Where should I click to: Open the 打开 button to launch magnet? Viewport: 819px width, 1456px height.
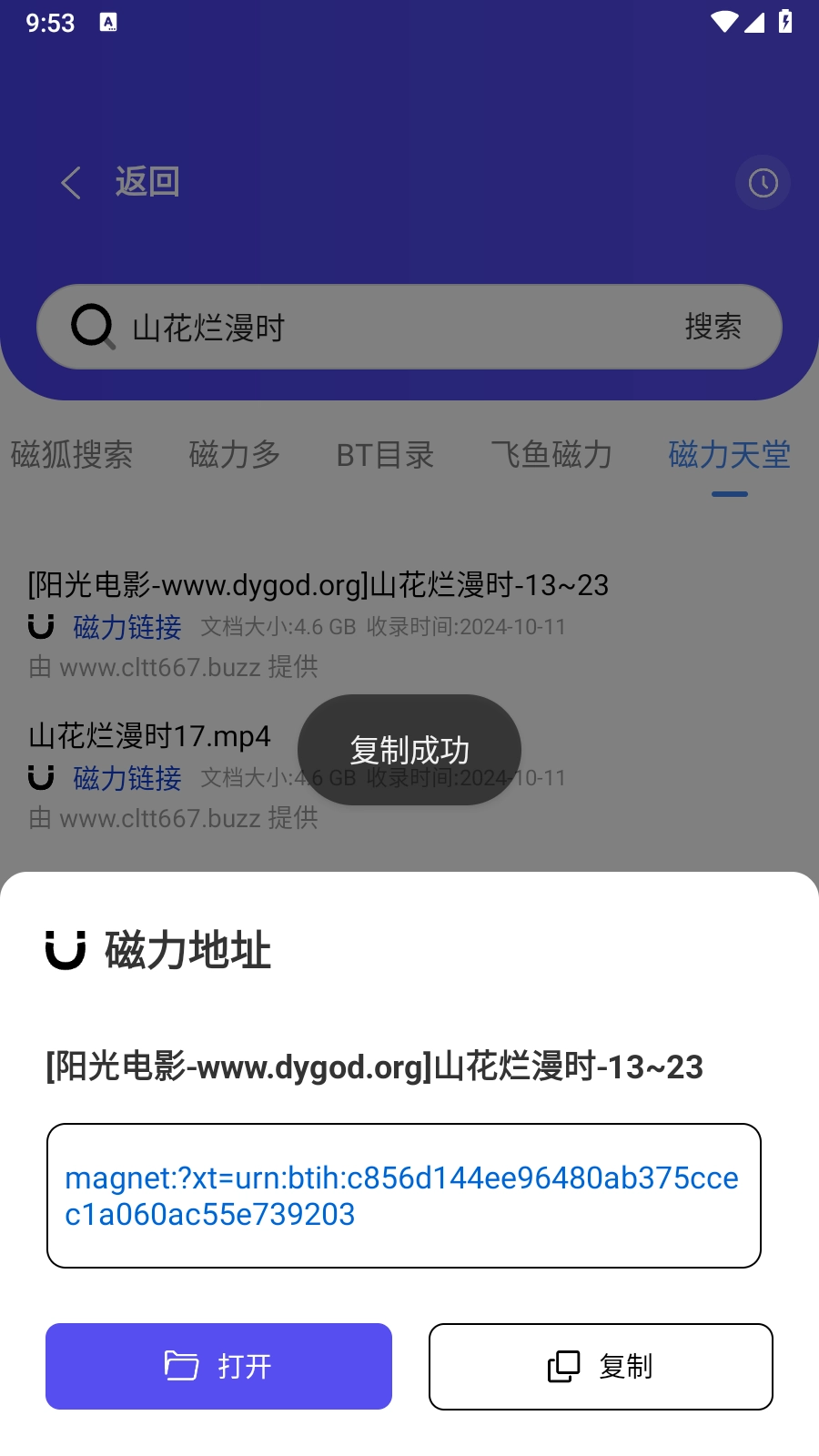(x=218, y=1364)
